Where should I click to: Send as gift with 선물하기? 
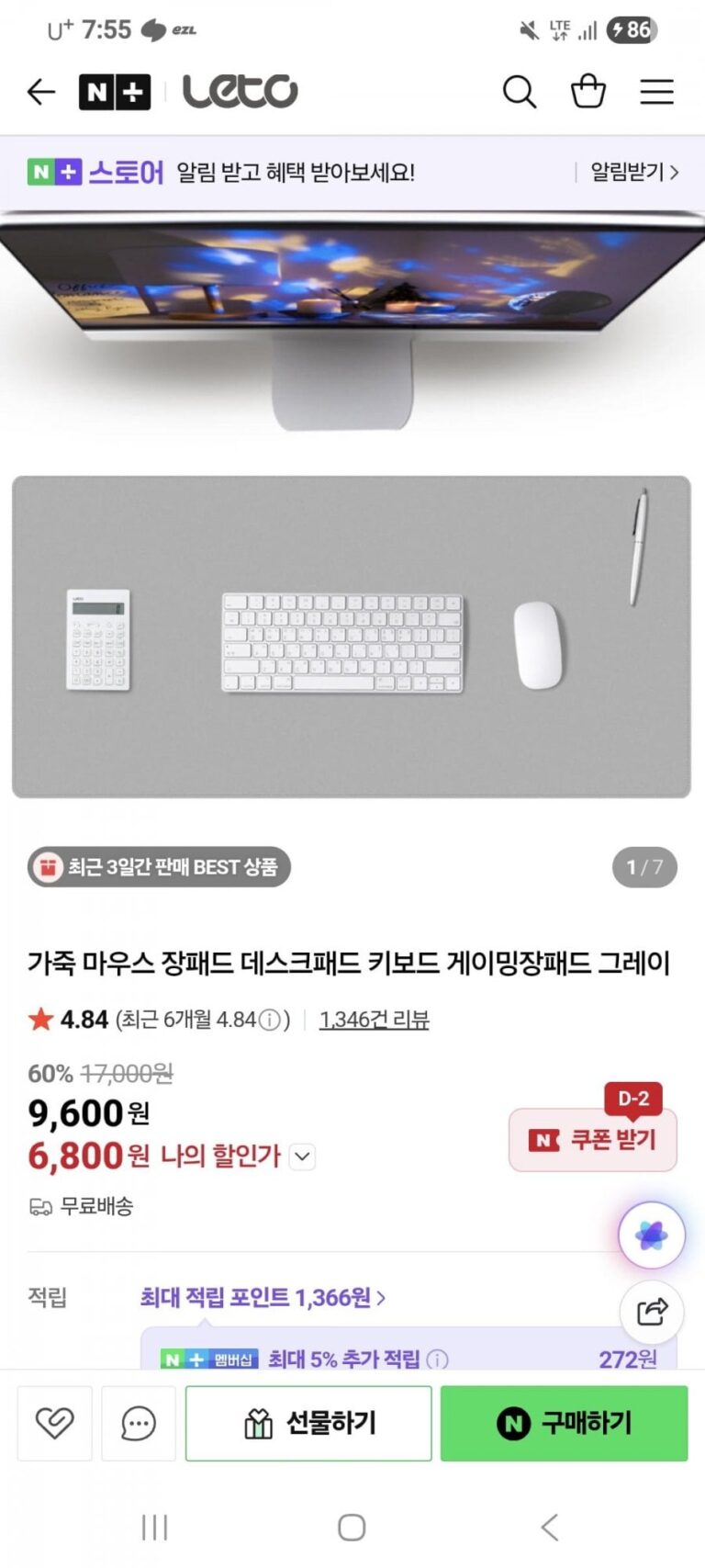point(308,1423)
